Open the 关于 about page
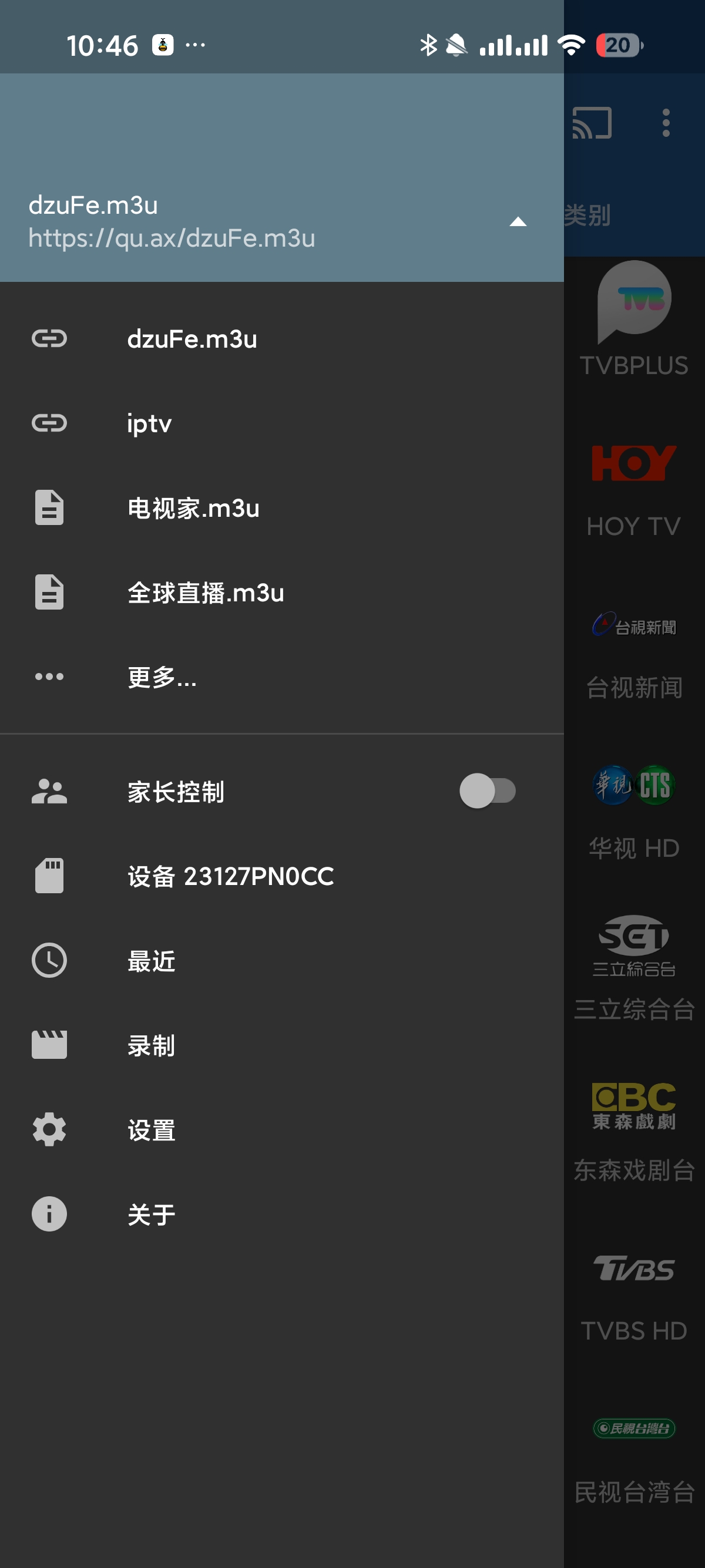This screenshot has height=1568, width=705. click(282, 1214)
